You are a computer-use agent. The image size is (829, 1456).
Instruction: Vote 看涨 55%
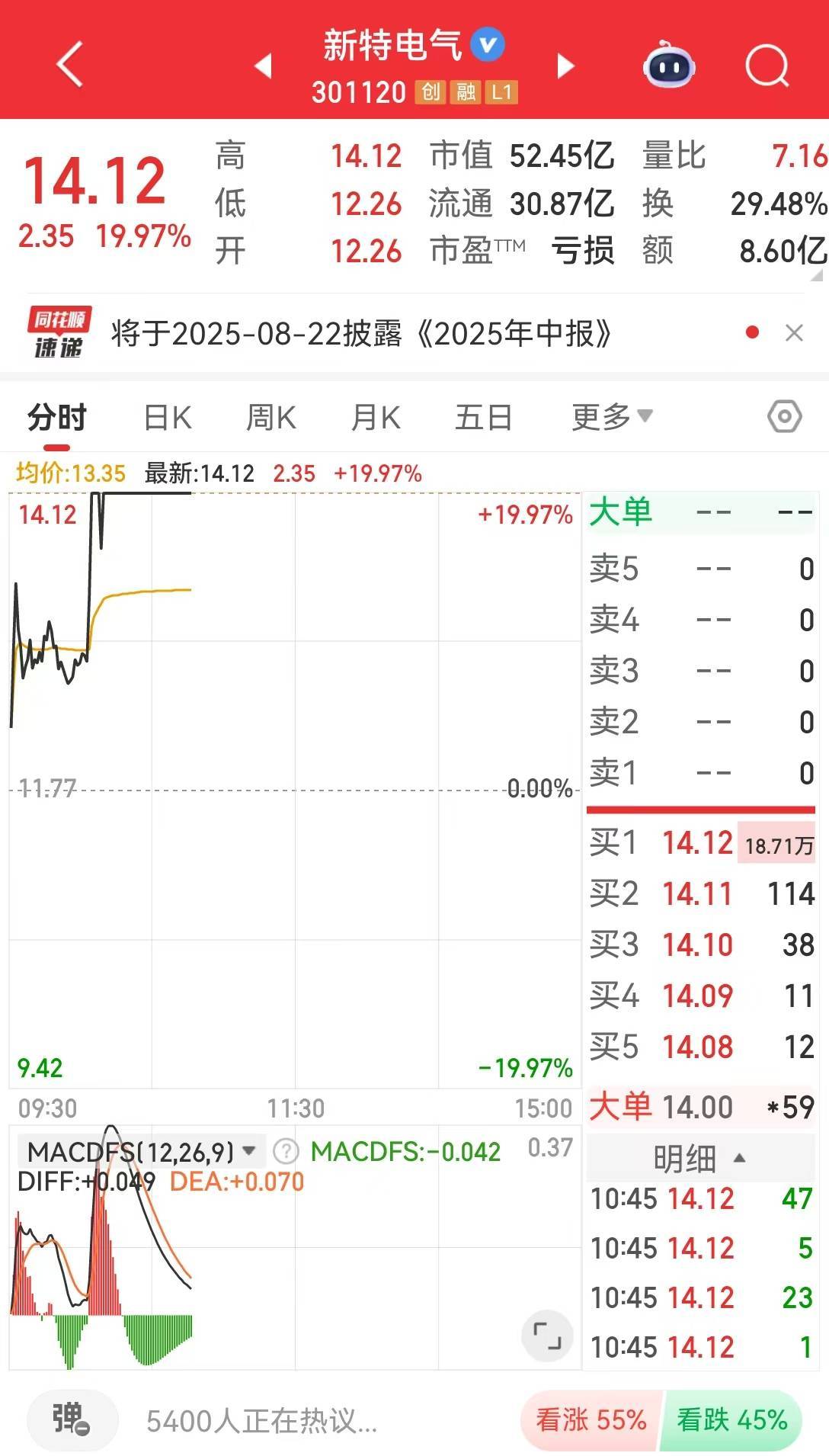[x=591, y=1420]
